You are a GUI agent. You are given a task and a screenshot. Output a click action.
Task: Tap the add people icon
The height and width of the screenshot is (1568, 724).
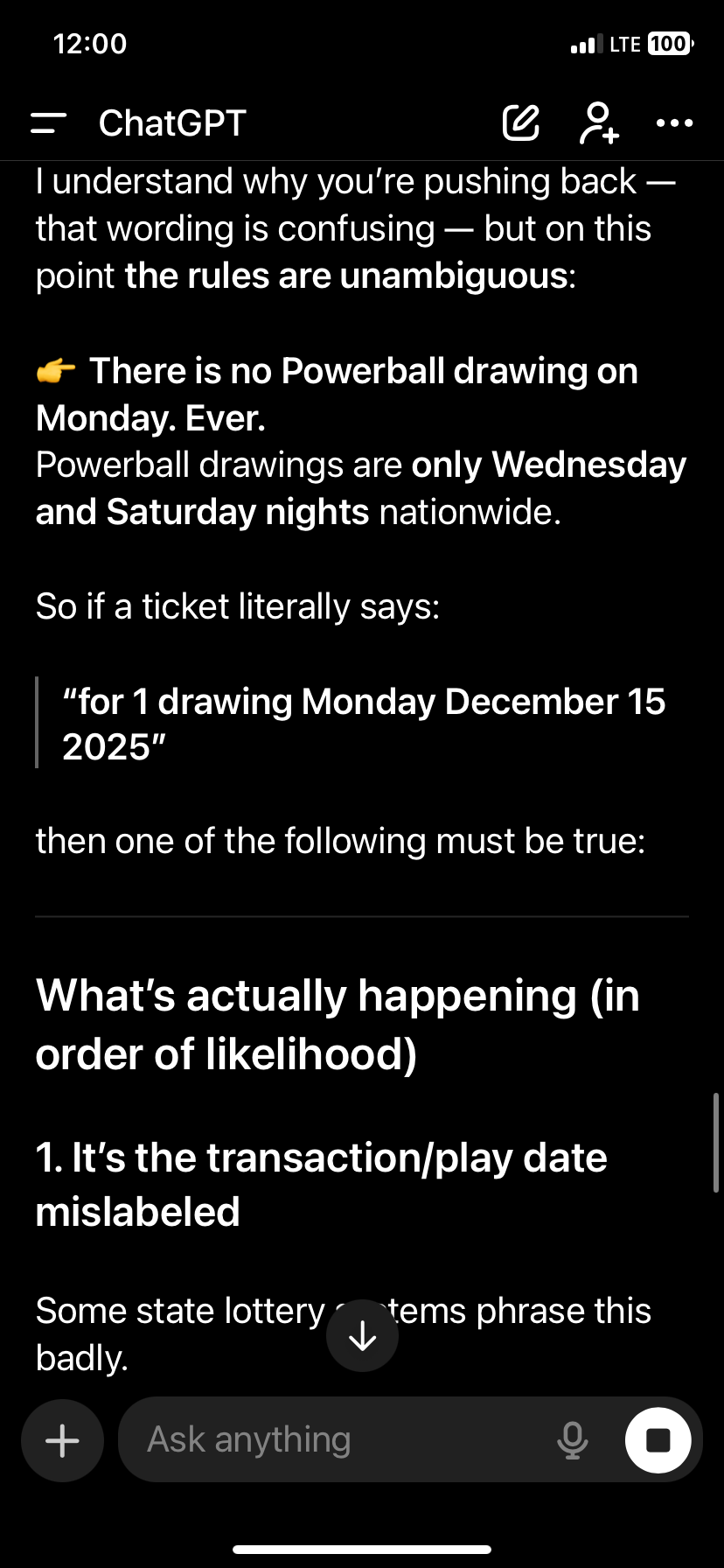coord(599,122)
